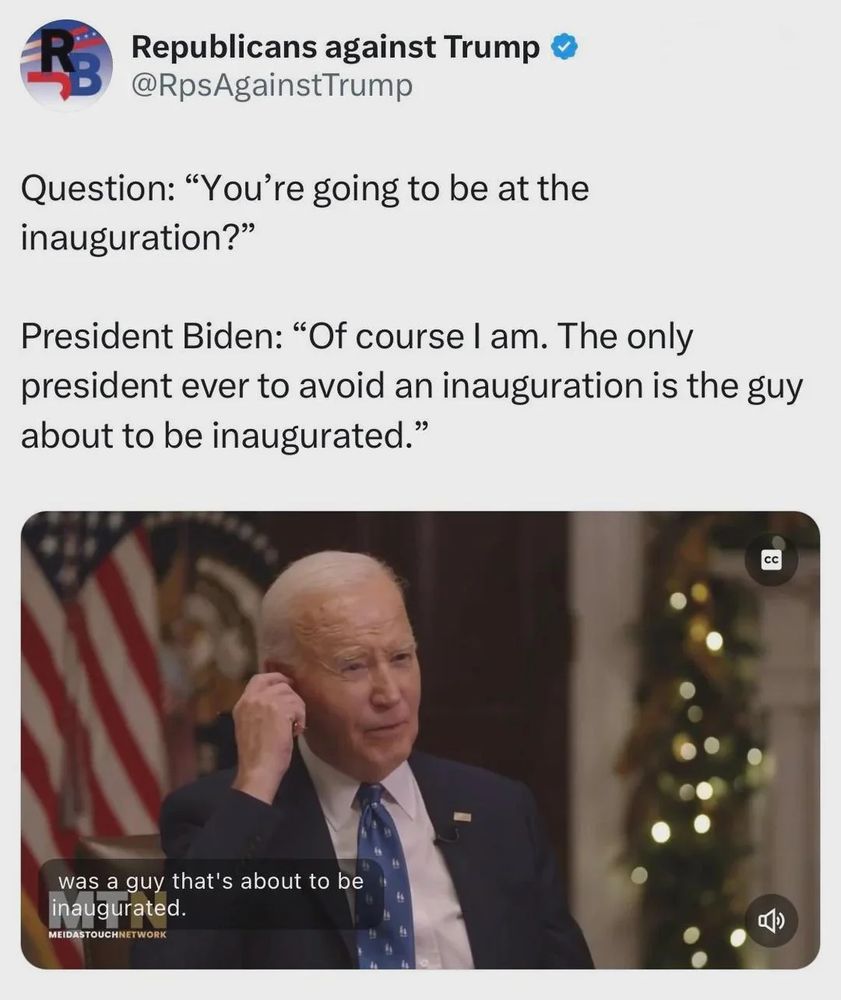Click the RB logo avatar image

(x=63, y=62)
